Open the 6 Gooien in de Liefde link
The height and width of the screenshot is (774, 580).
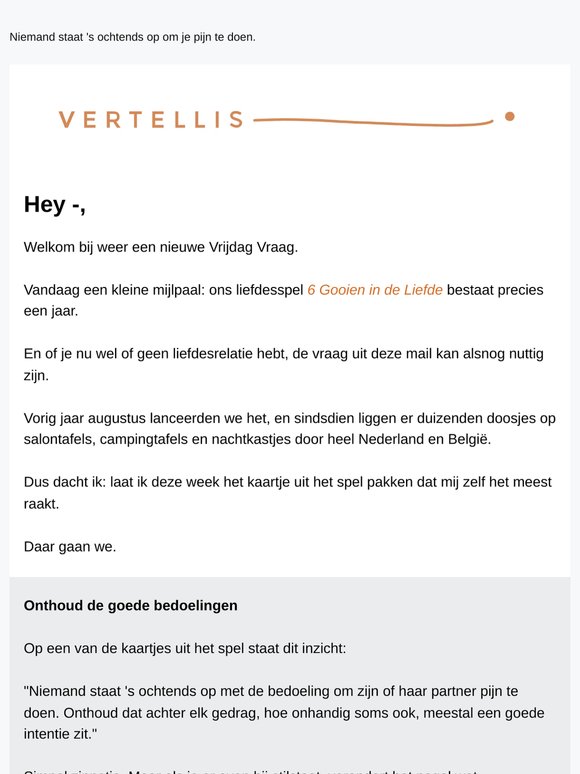point(375,290)
